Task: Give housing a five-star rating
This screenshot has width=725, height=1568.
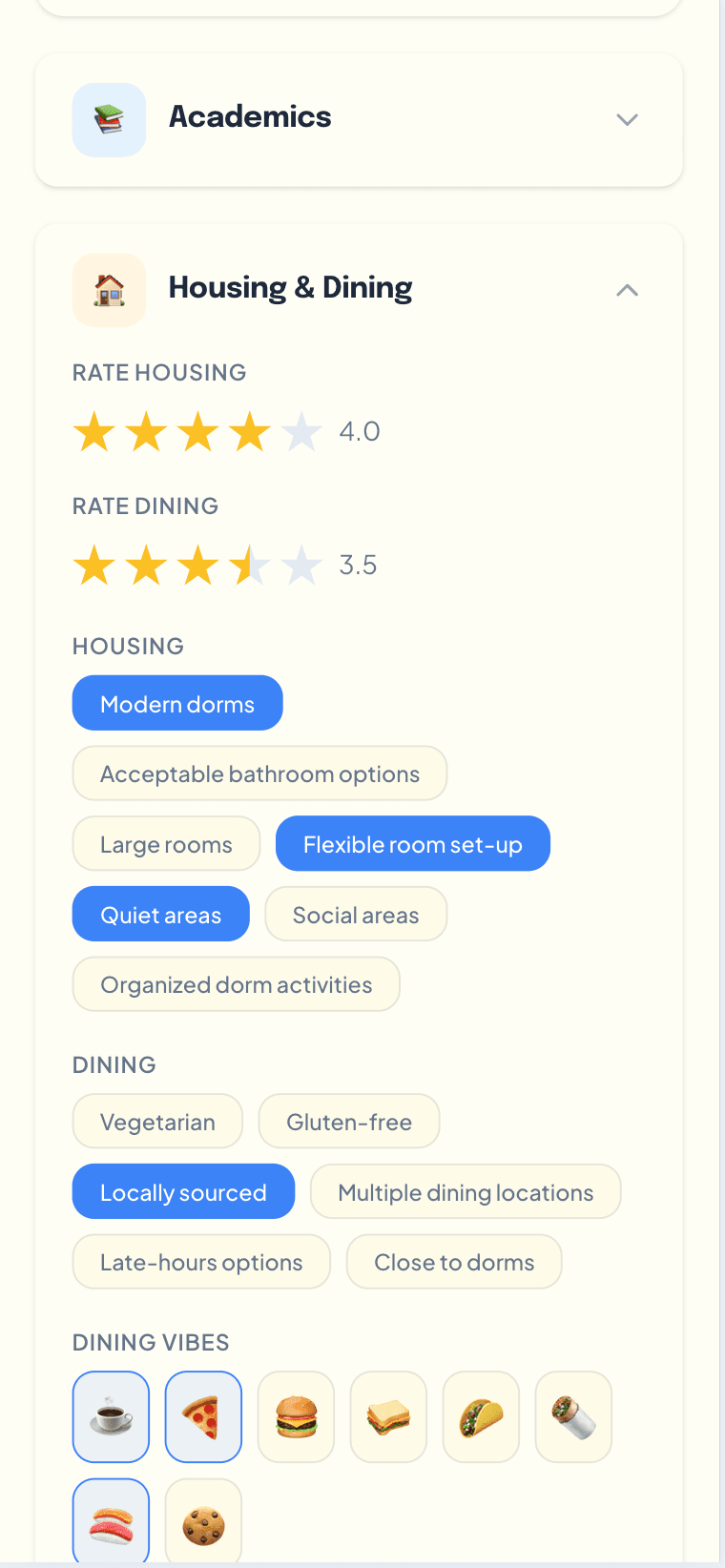Action: click(301, 431)
